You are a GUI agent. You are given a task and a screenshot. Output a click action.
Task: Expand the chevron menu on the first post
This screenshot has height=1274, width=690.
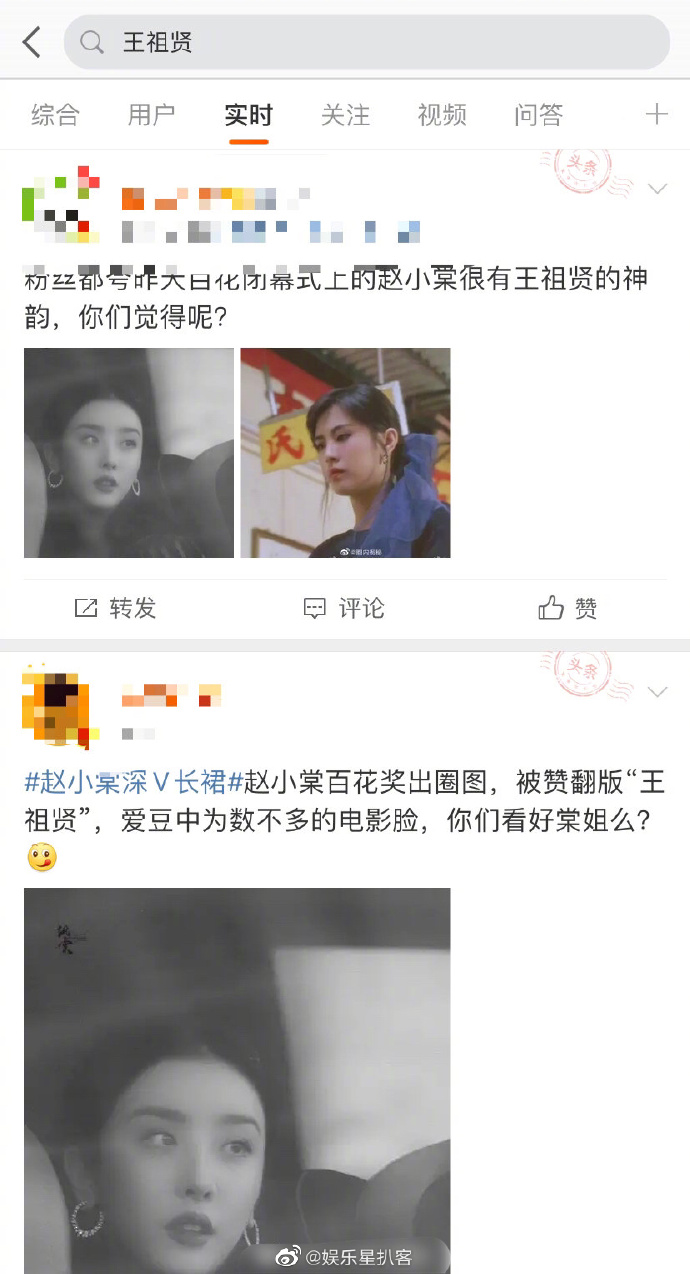coord(657,188)
